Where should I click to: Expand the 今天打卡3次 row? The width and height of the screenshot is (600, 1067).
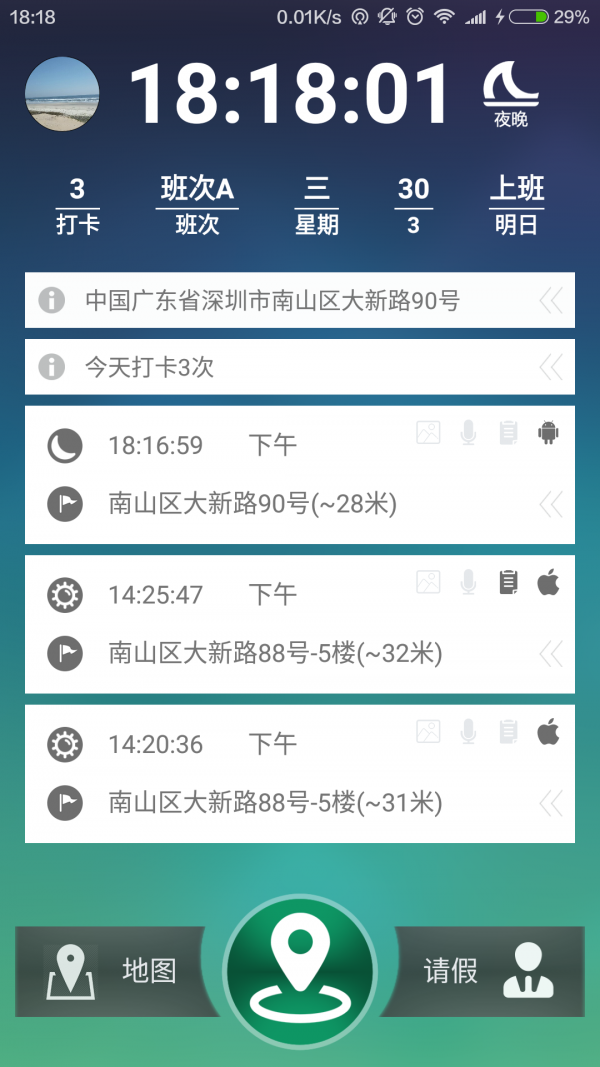click(300, 367)
